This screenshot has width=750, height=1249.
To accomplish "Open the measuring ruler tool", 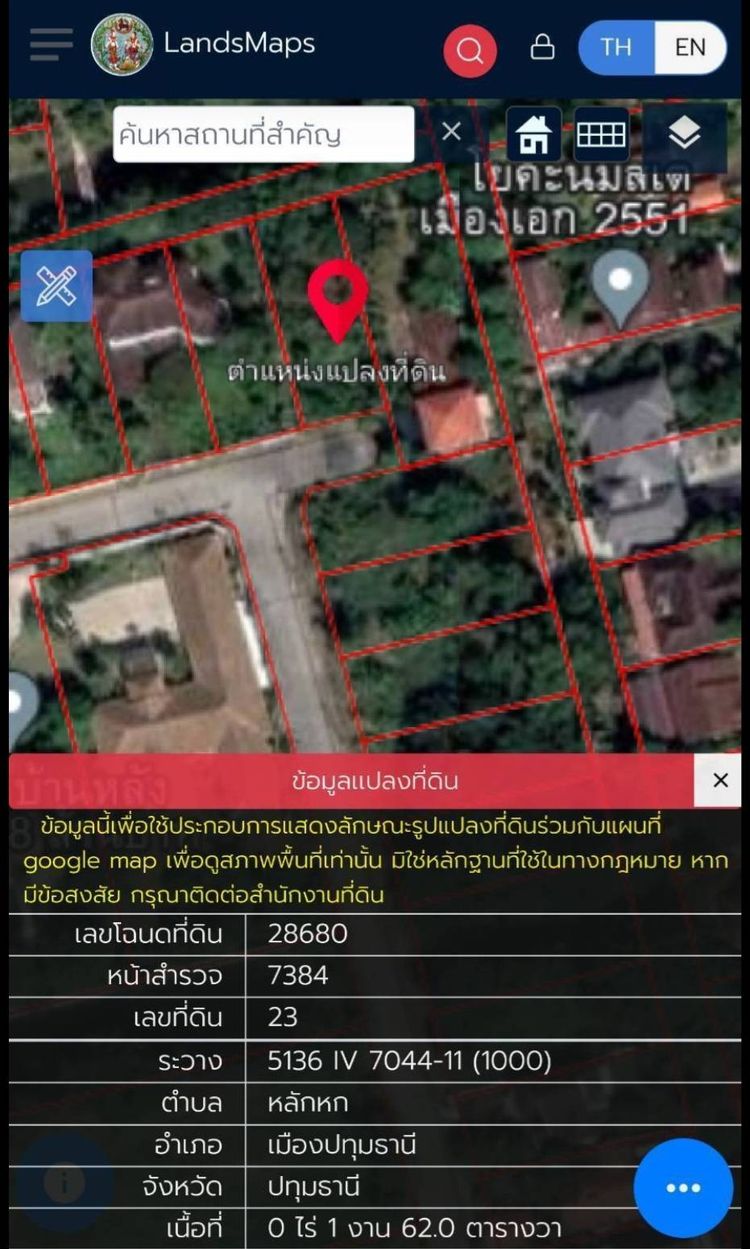I will 56,286.
